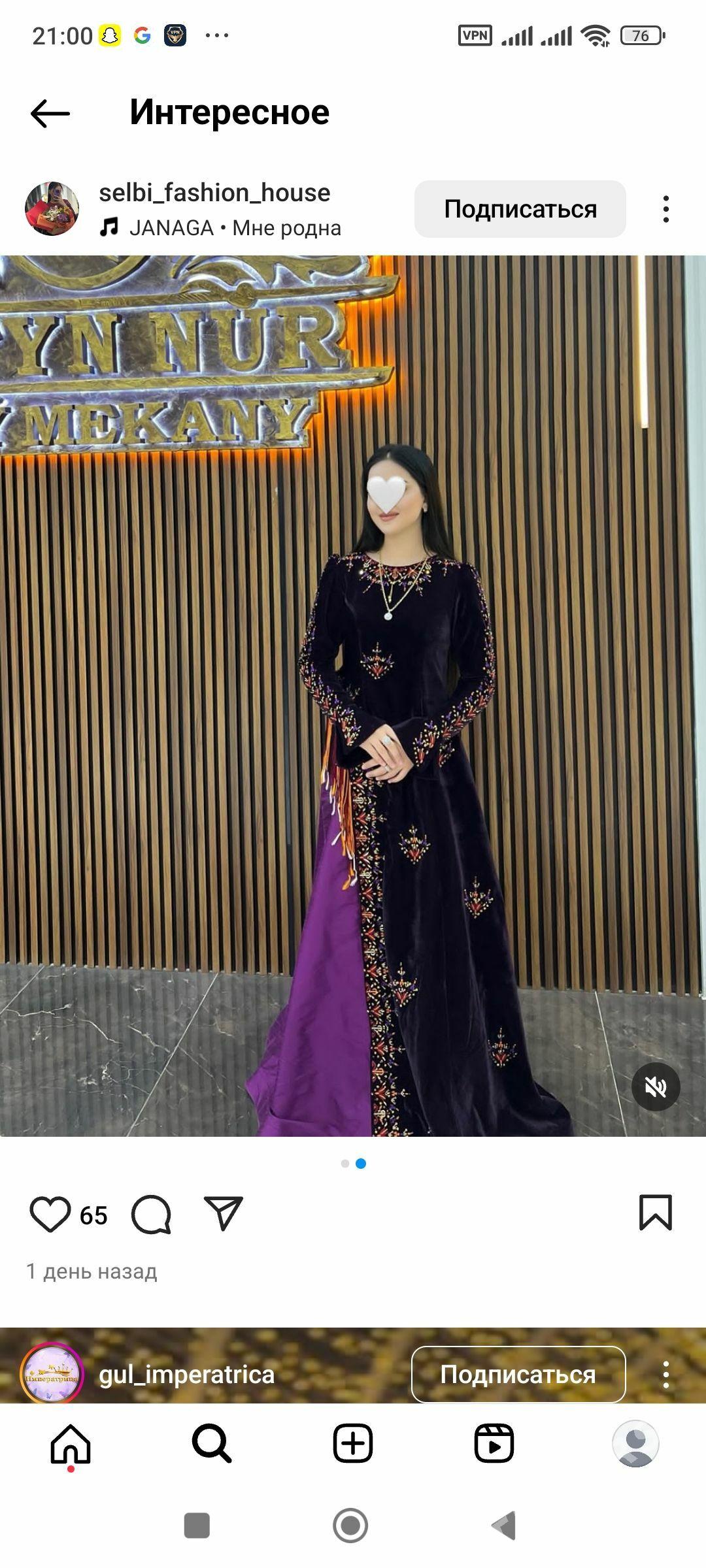
Task: Tap the system home button
Action: [350, 1526]
